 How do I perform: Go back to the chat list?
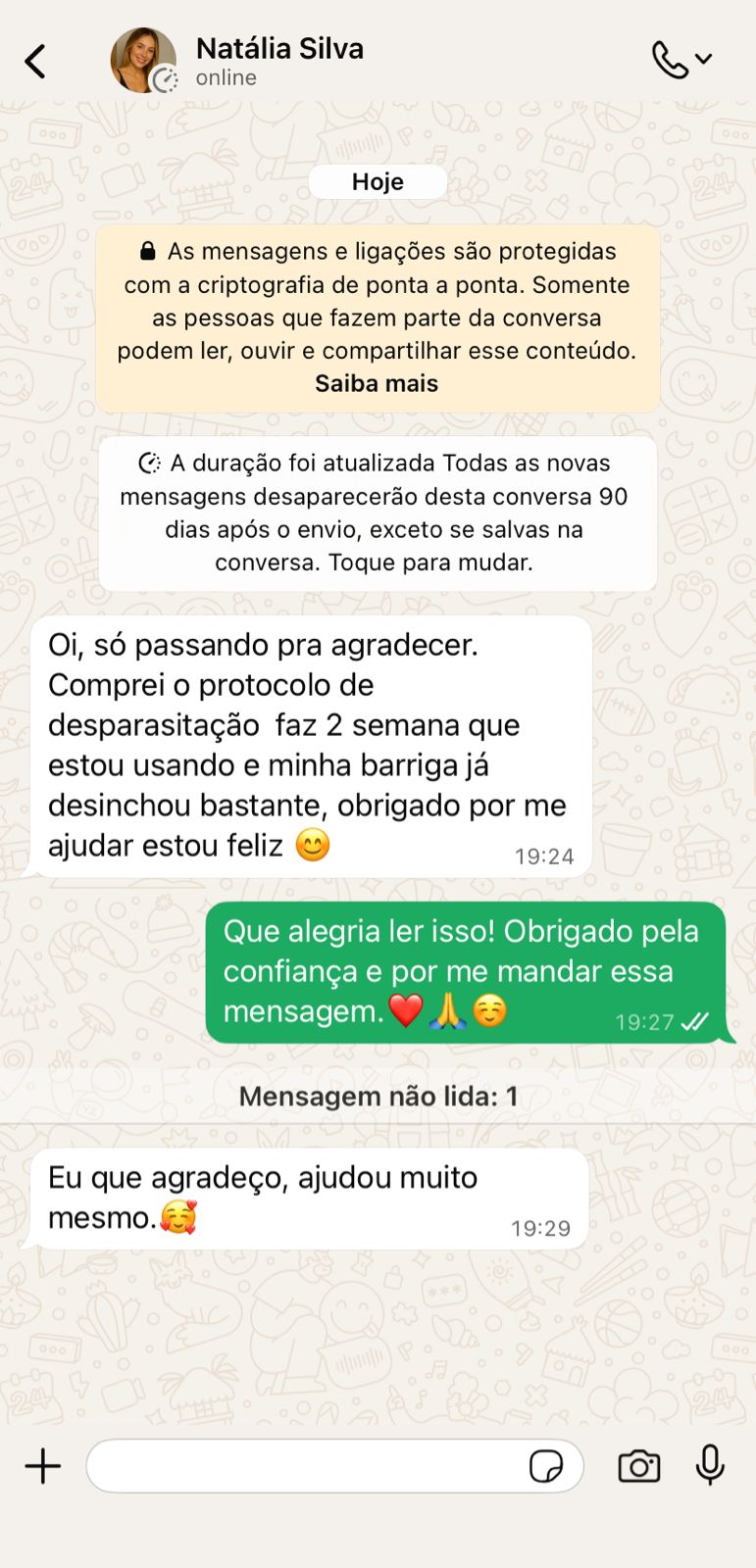35,62
